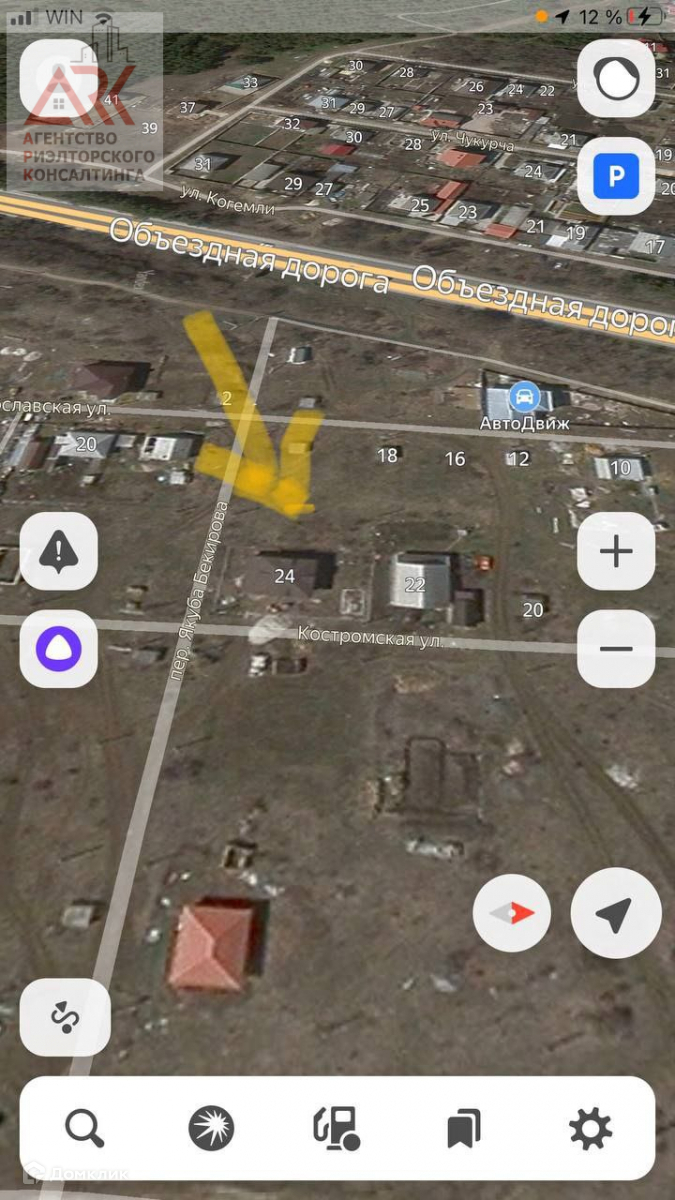Screen dimensions: 675x1200
Task: Open the gas stations section
Action: 336,1129
